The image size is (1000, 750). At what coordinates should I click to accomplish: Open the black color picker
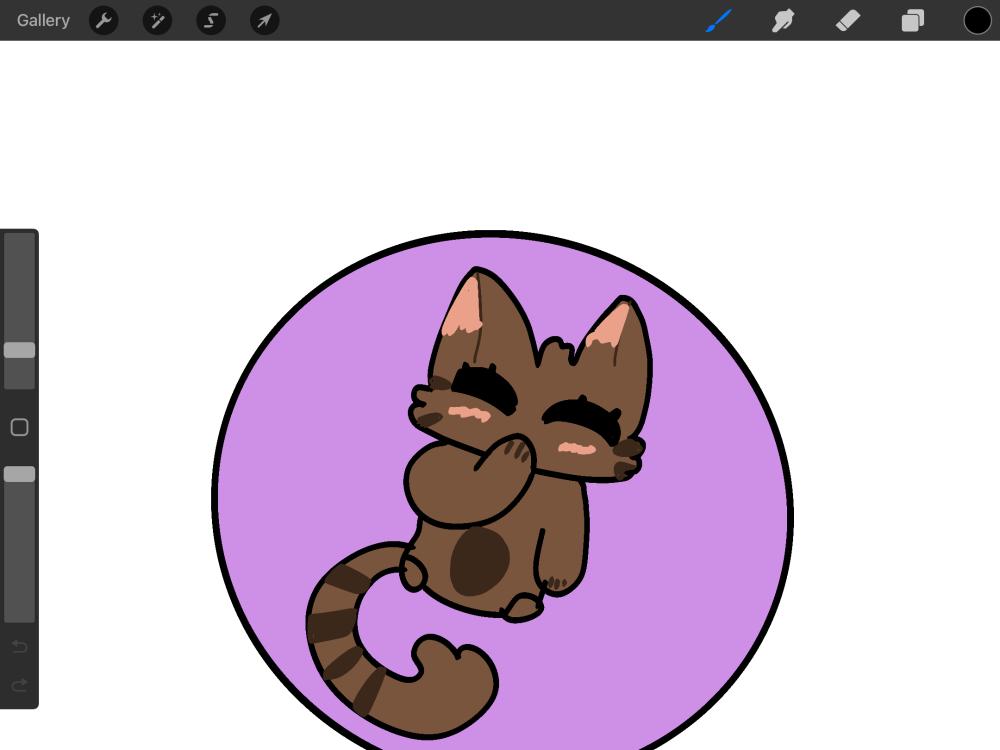[977, 20]
